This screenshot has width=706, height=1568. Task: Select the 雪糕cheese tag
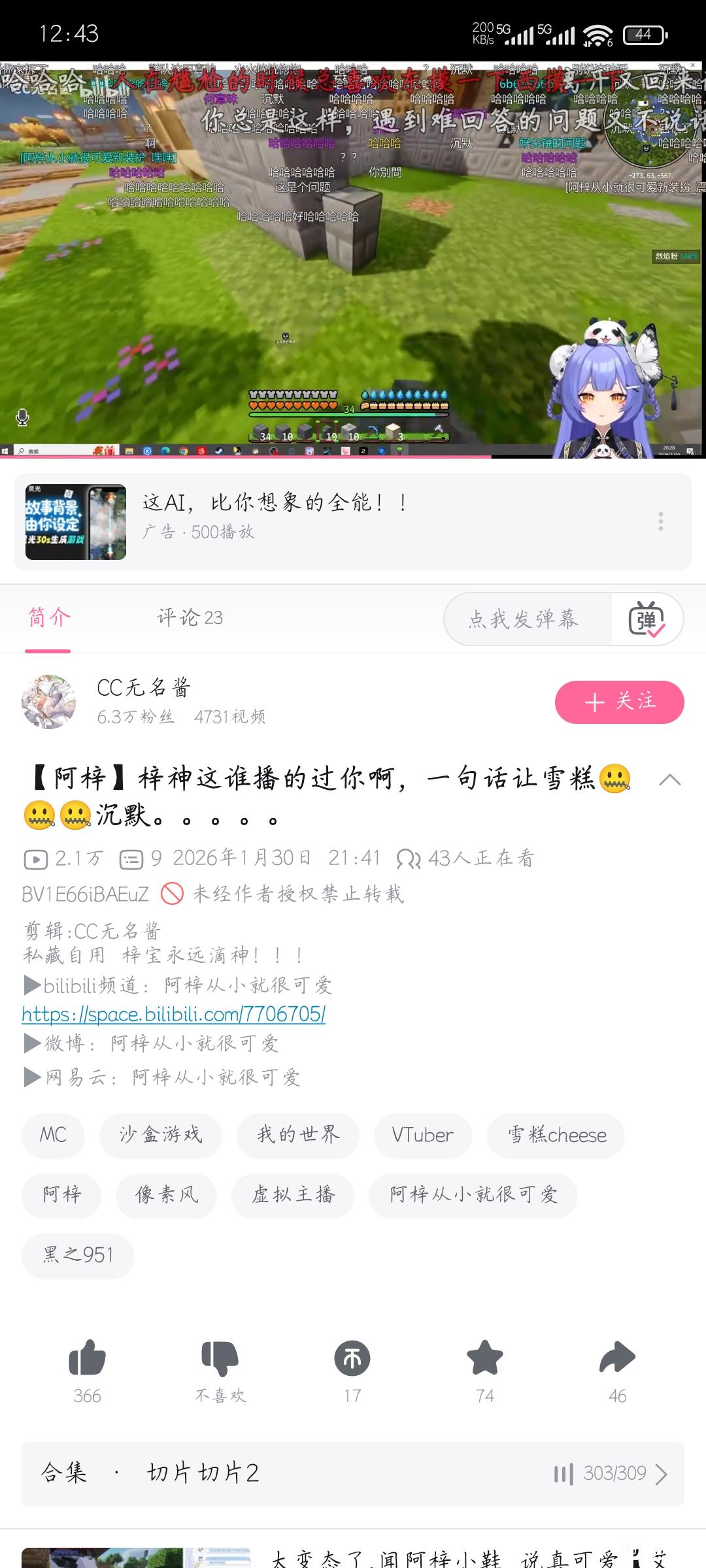coord(556,1135)
